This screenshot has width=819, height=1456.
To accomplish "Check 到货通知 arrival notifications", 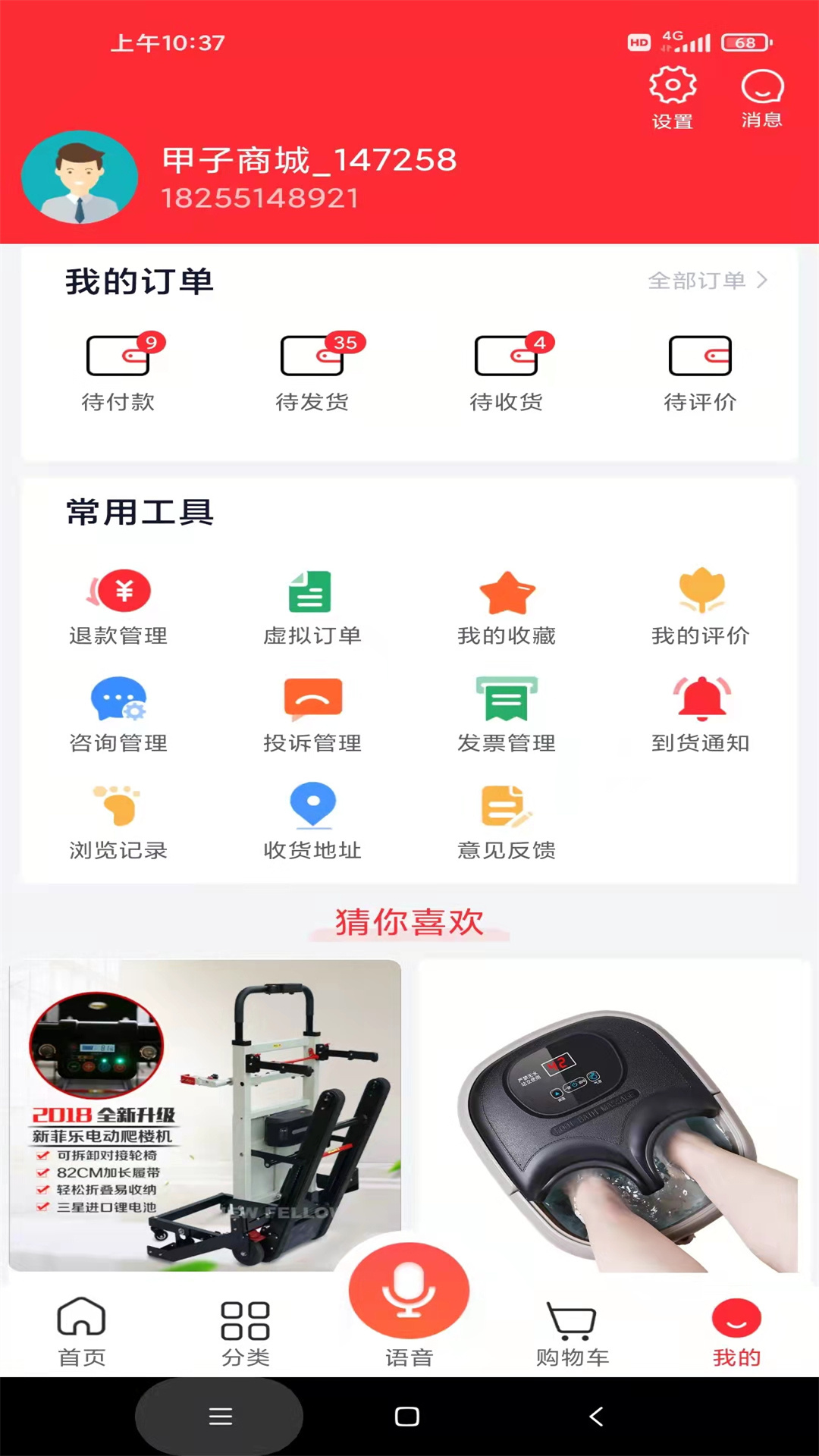I will [x=701, y=713].
